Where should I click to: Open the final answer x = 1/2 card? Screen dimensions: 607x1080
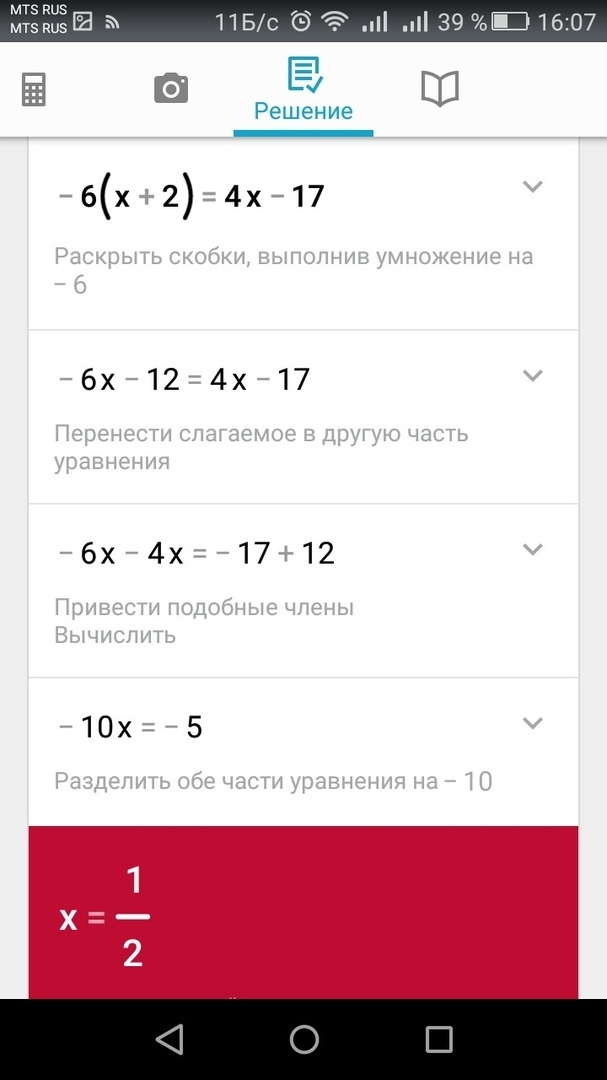[303, 912]
